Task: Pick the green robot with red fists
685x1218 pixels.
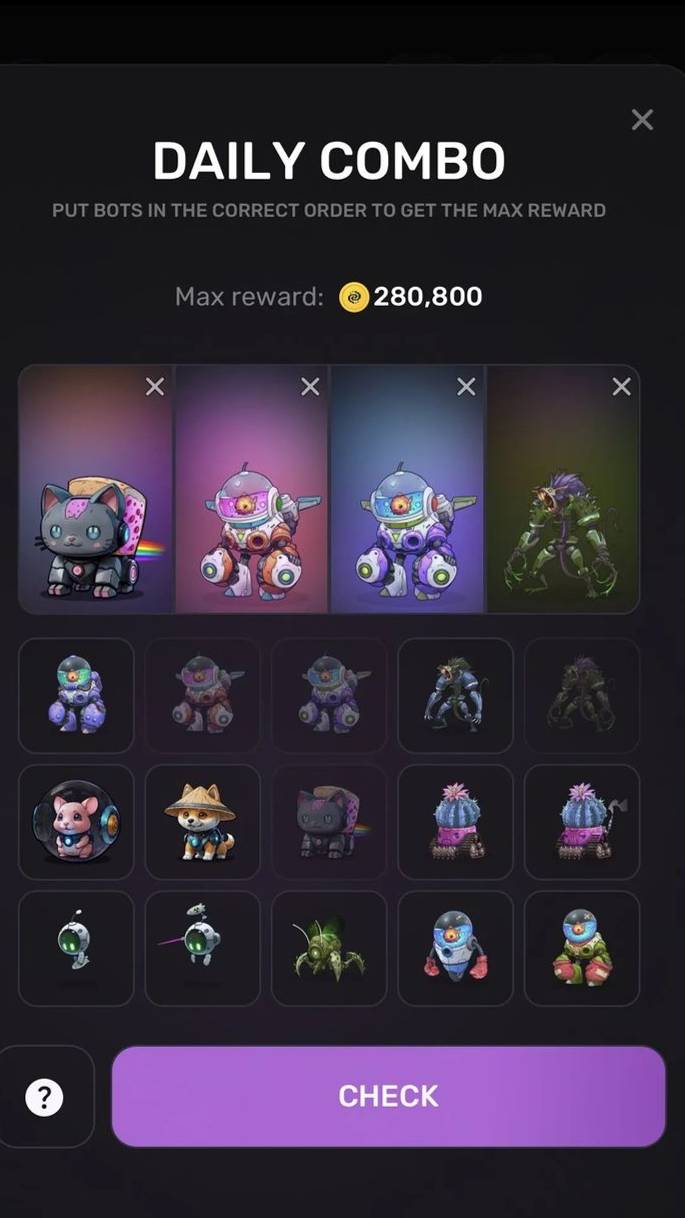Action: (x=582, y=949)
